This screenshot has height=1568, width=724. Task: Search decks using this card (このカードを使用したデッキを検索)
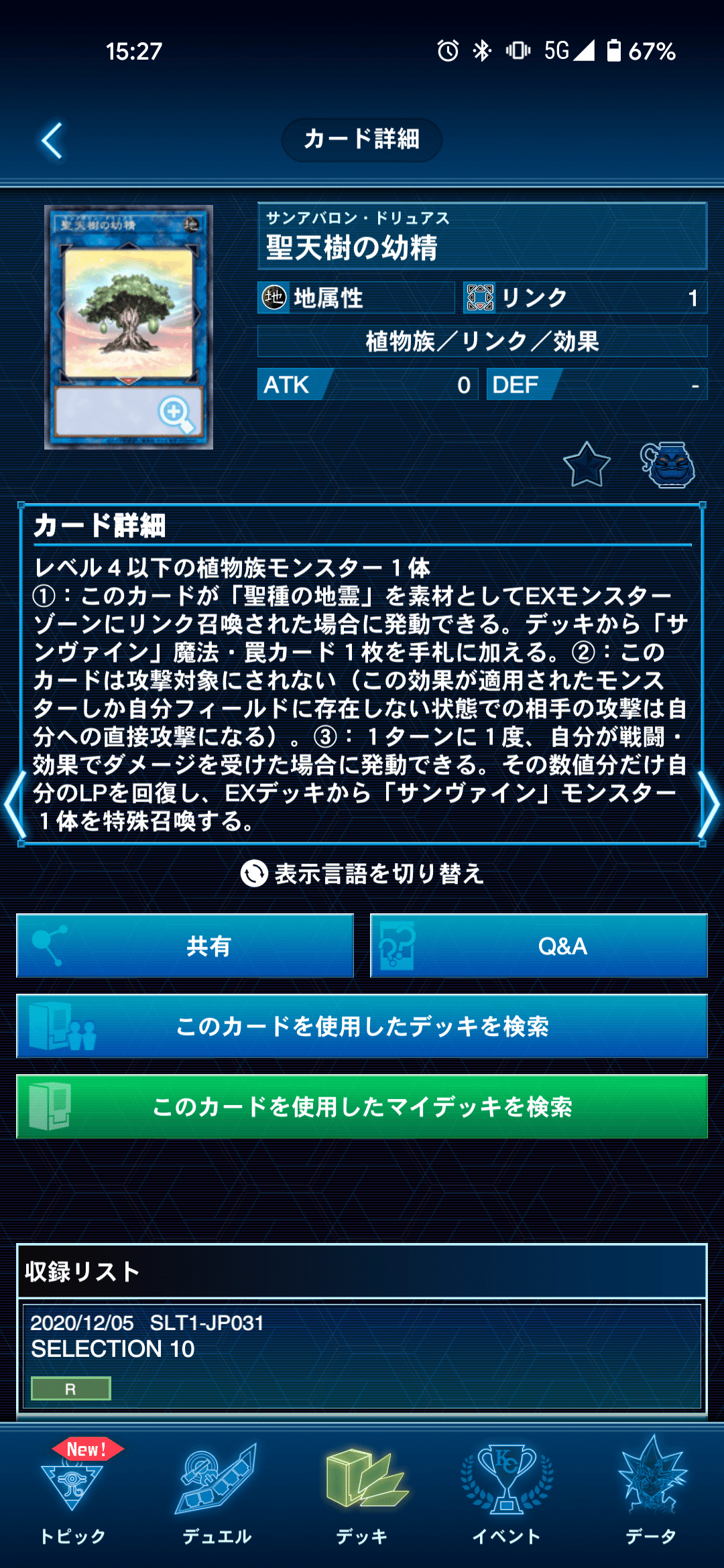pyautogui.click(x=362, y=1026)
